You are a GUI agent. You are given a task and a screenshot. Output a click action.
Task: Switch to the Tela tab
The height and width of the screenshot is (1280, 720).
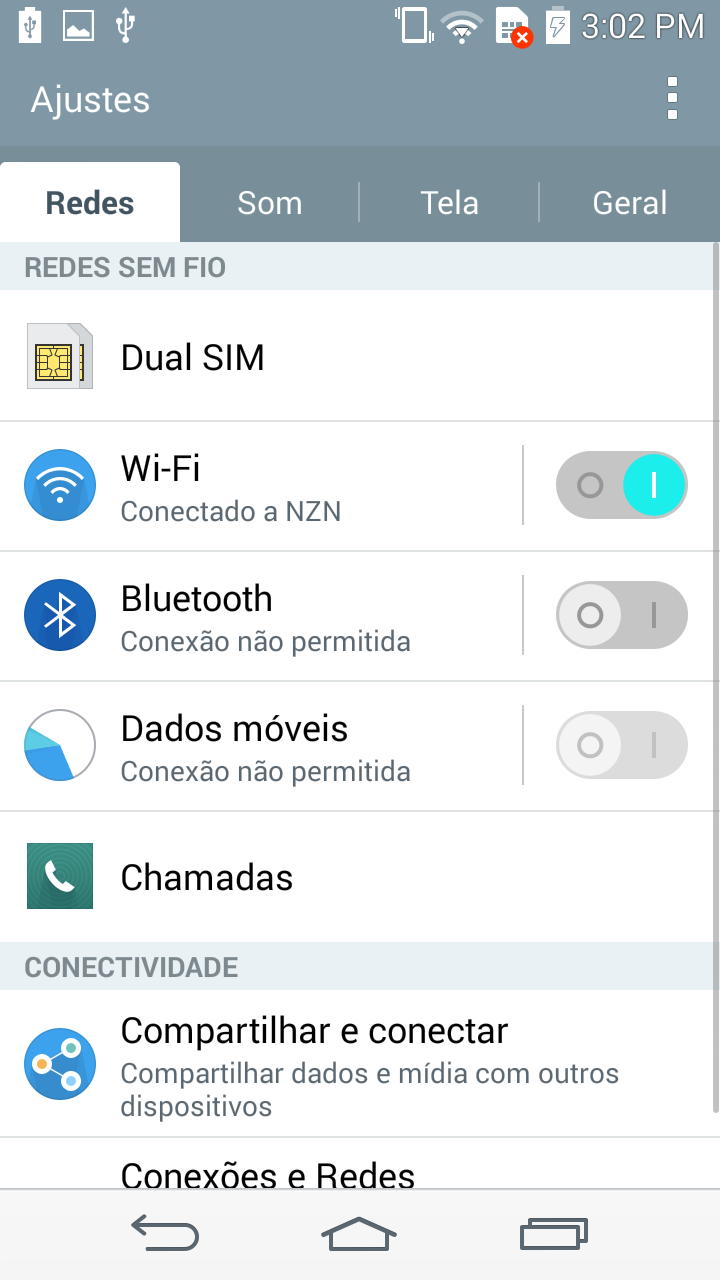[449, 203]
